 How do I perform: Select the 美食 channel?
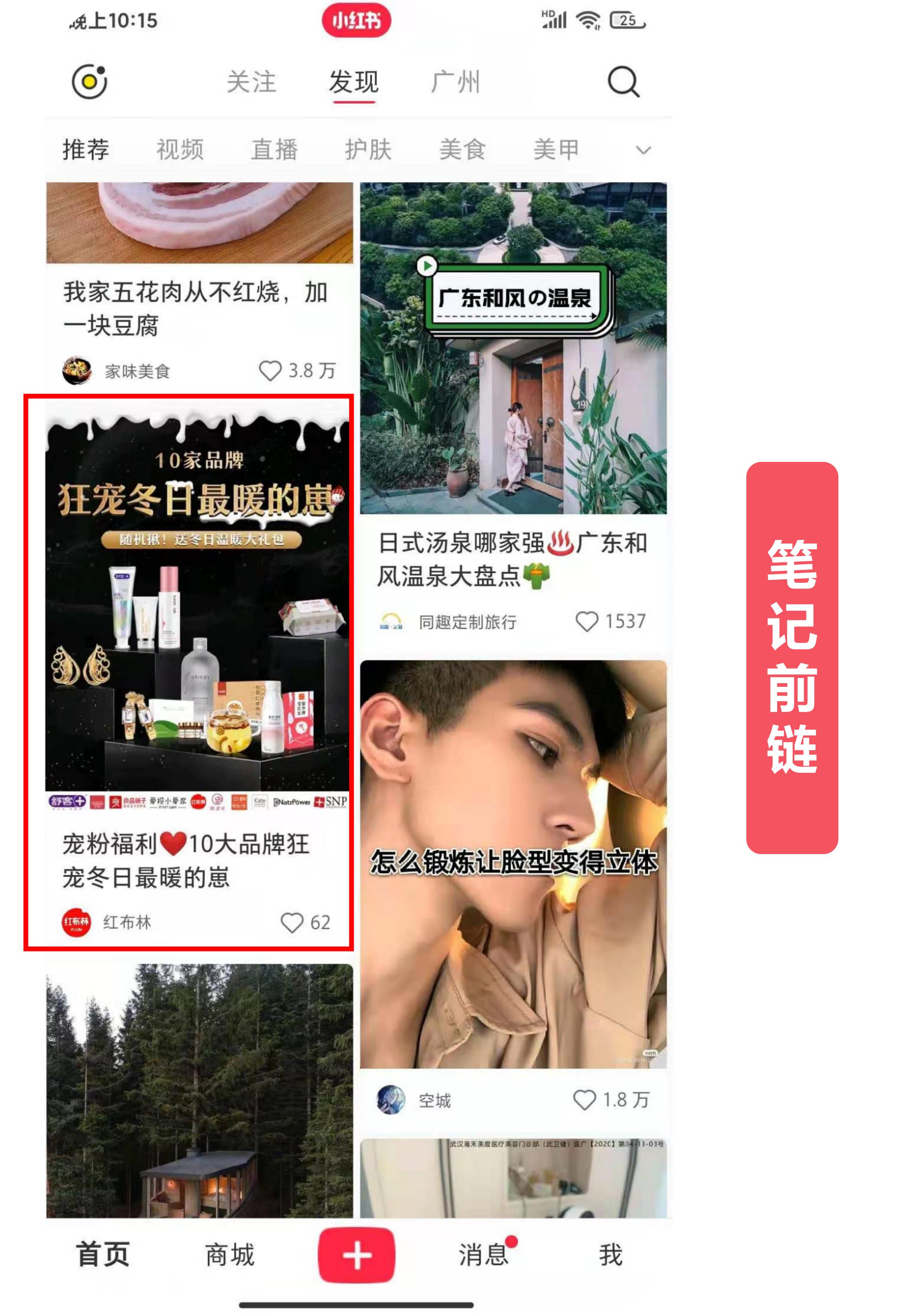pos(463,150)
